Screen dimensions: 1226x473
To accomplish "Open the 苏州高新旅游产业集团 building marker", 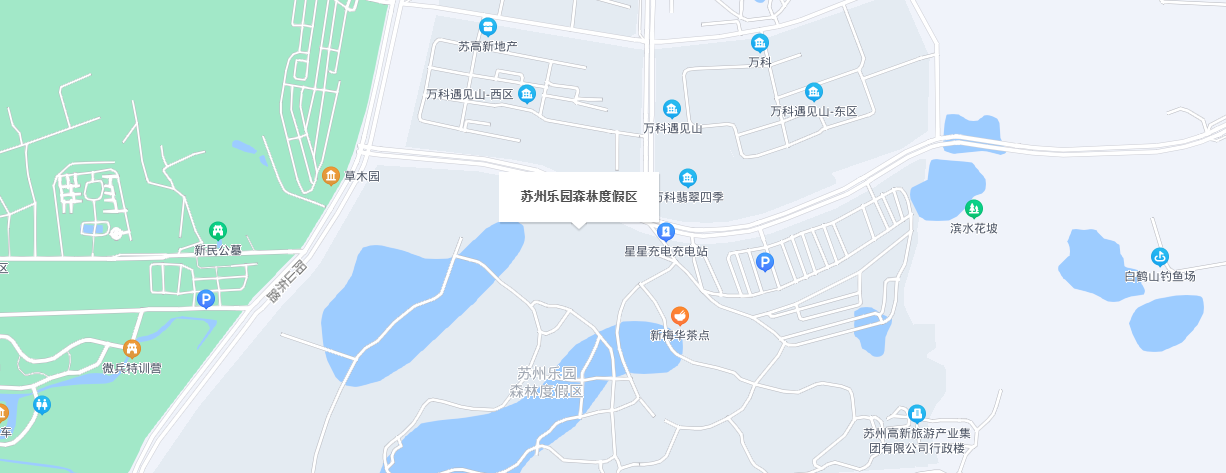I will point(916,413).
